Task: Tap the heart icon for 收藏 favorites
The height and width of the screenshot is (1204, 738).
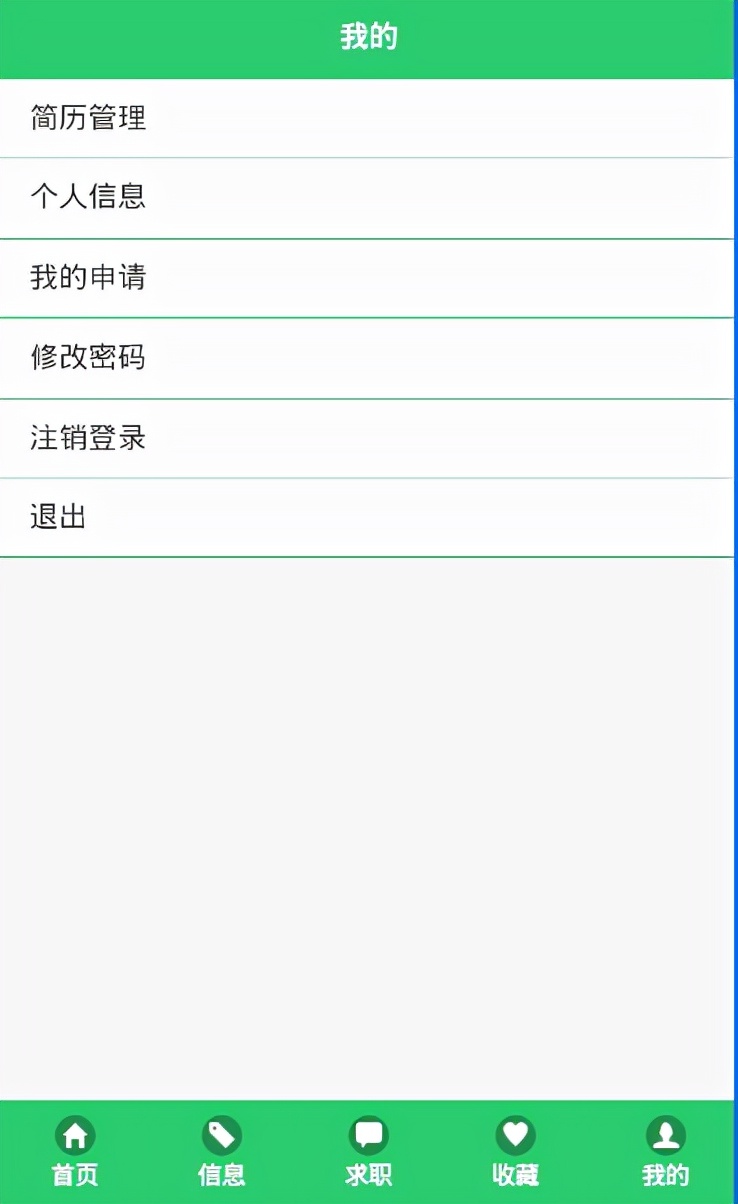Action: pos(514,1136)
